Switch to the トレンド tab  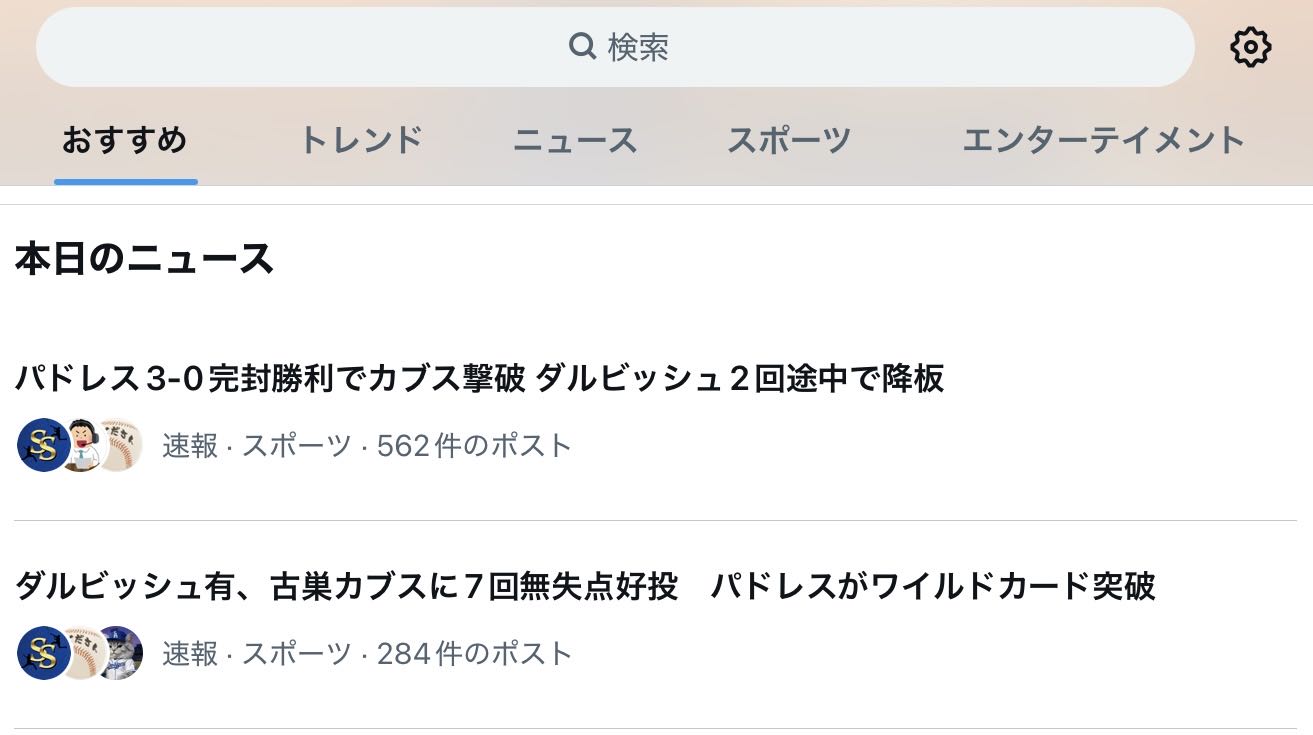tap(361, 140)
